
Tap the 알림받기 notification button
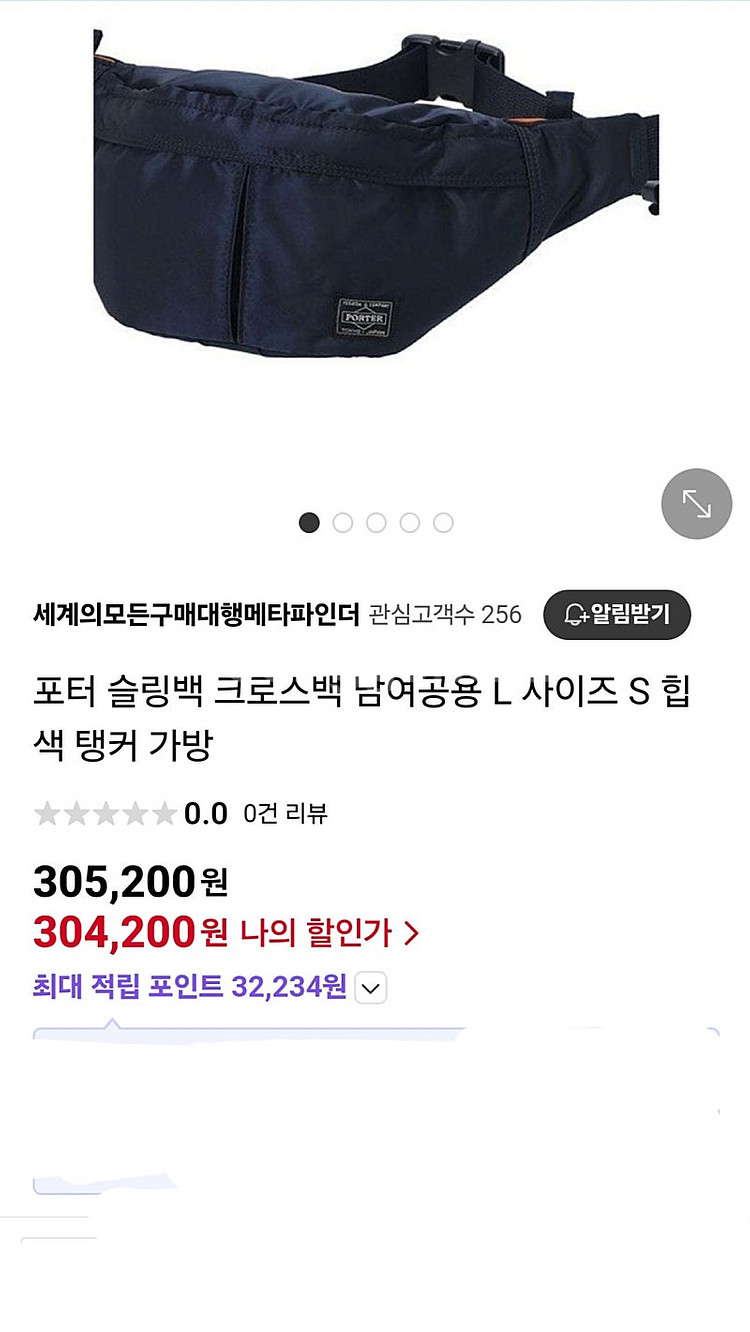617,614
